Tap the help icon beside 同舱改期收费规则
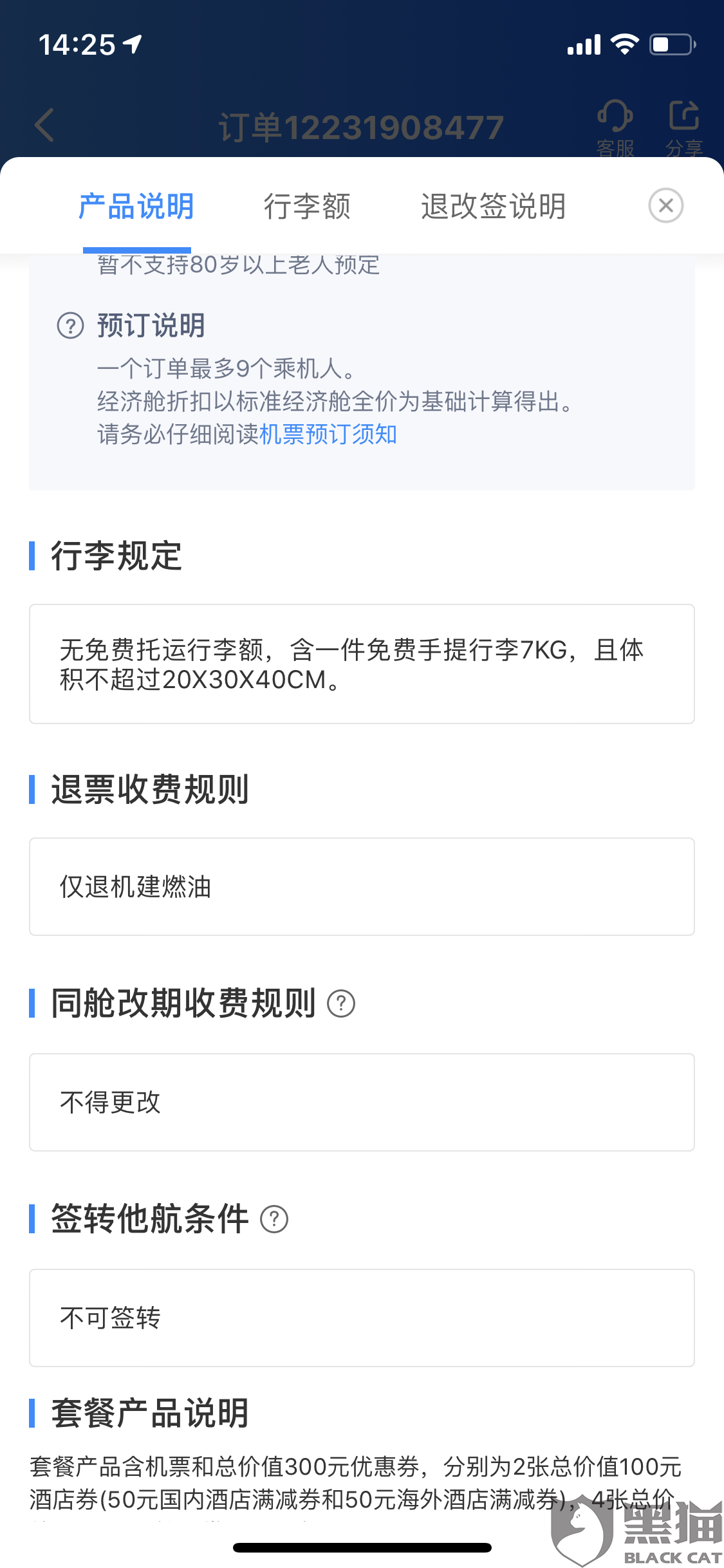 pyautogui.click(x=341, y=1003)
